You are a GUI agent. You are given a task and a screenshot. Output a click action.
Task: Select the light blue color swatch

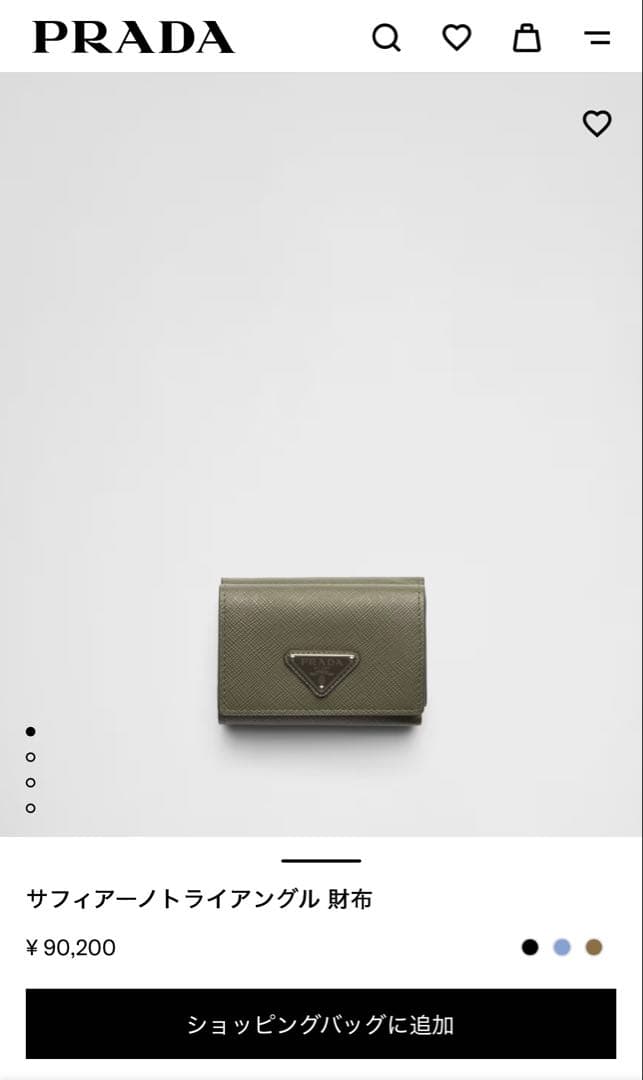(x=562, y=947)
